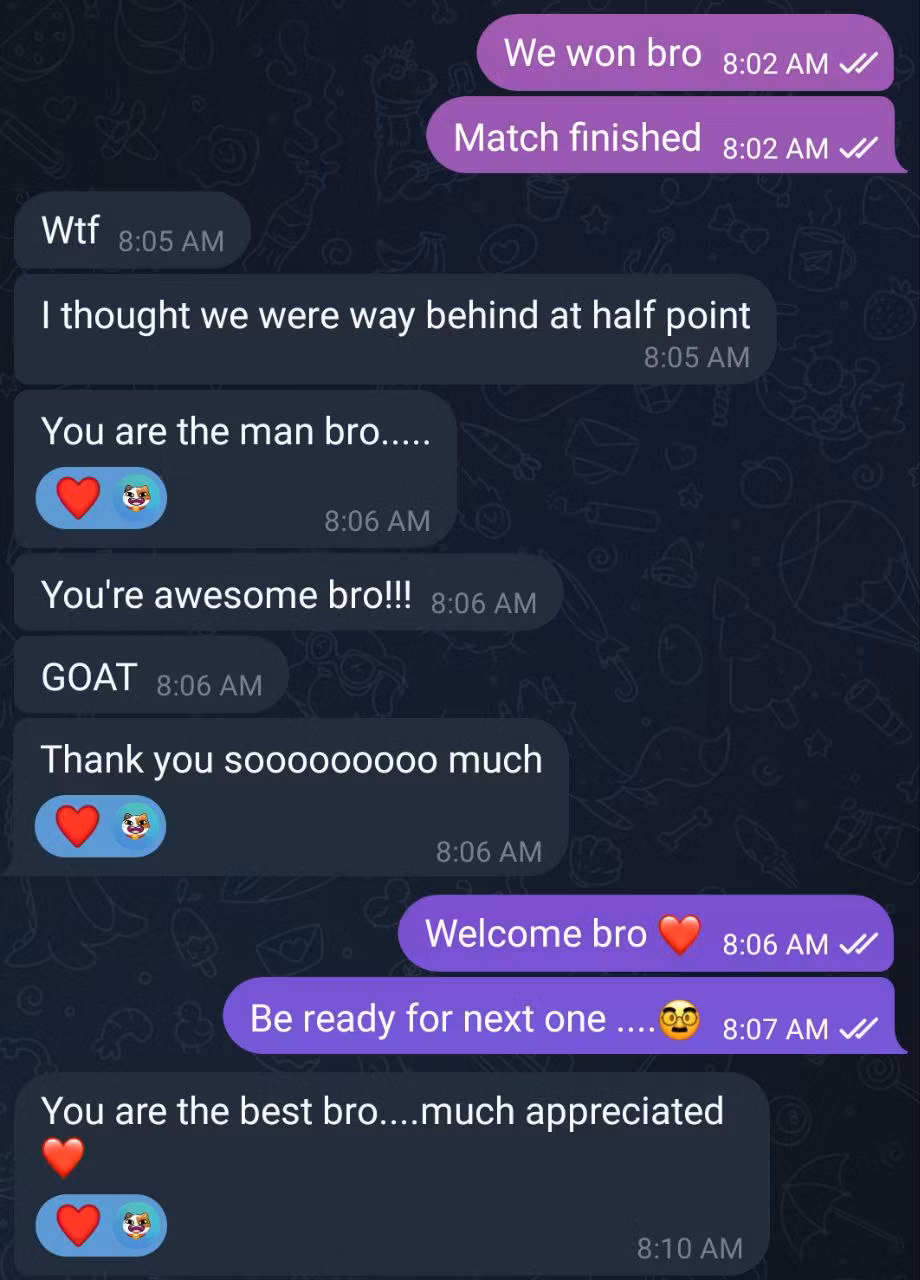
Task: Select the "I thought we were way behind" message
Action: 394,330
